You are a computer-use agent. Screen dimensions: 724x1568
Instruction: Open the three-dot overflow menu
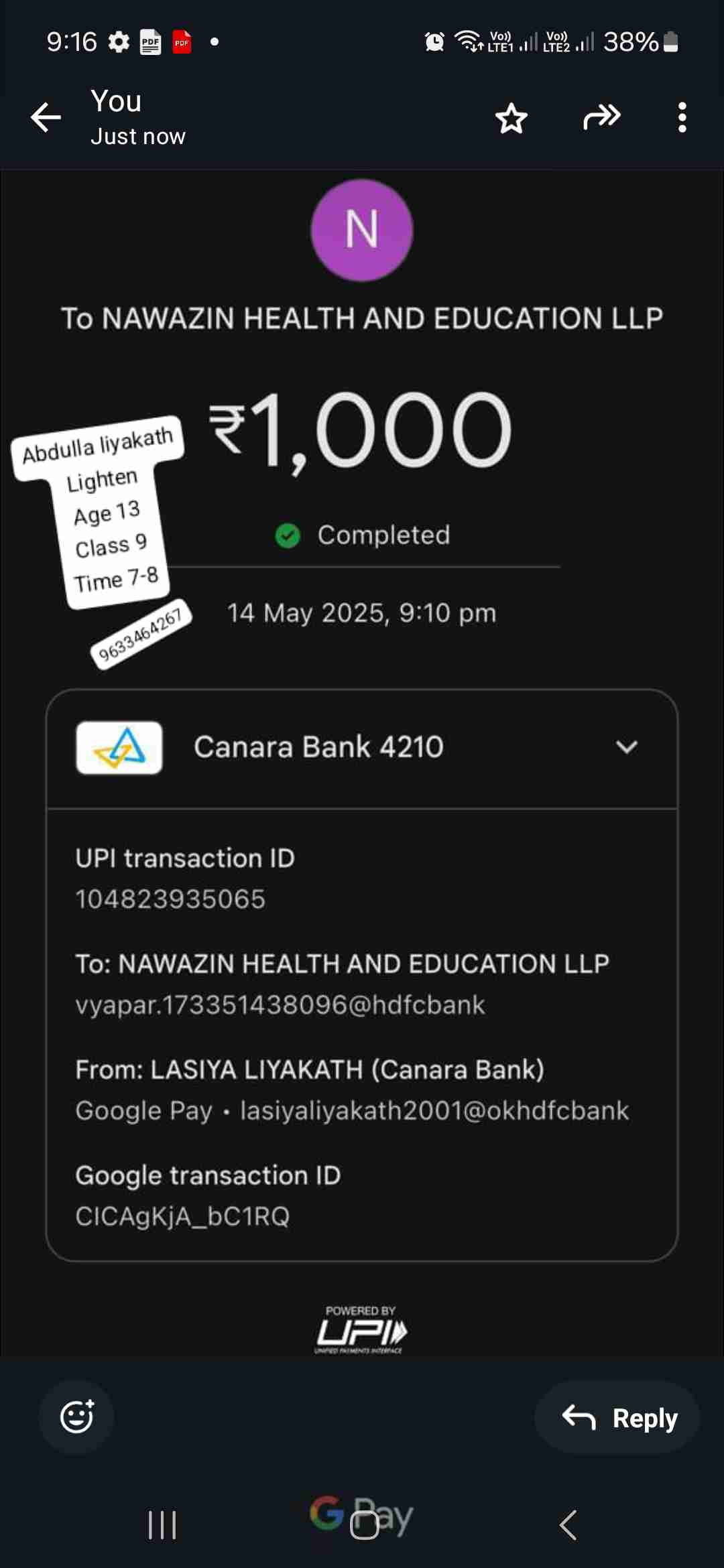pos(682,118)
